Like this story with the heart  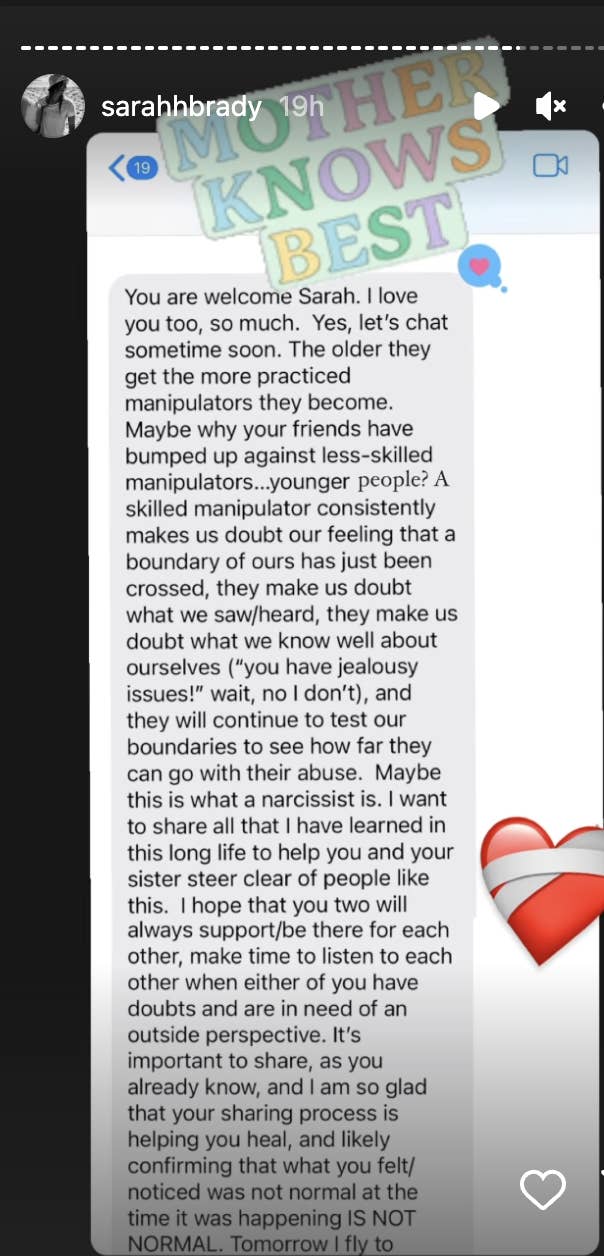544,1190
